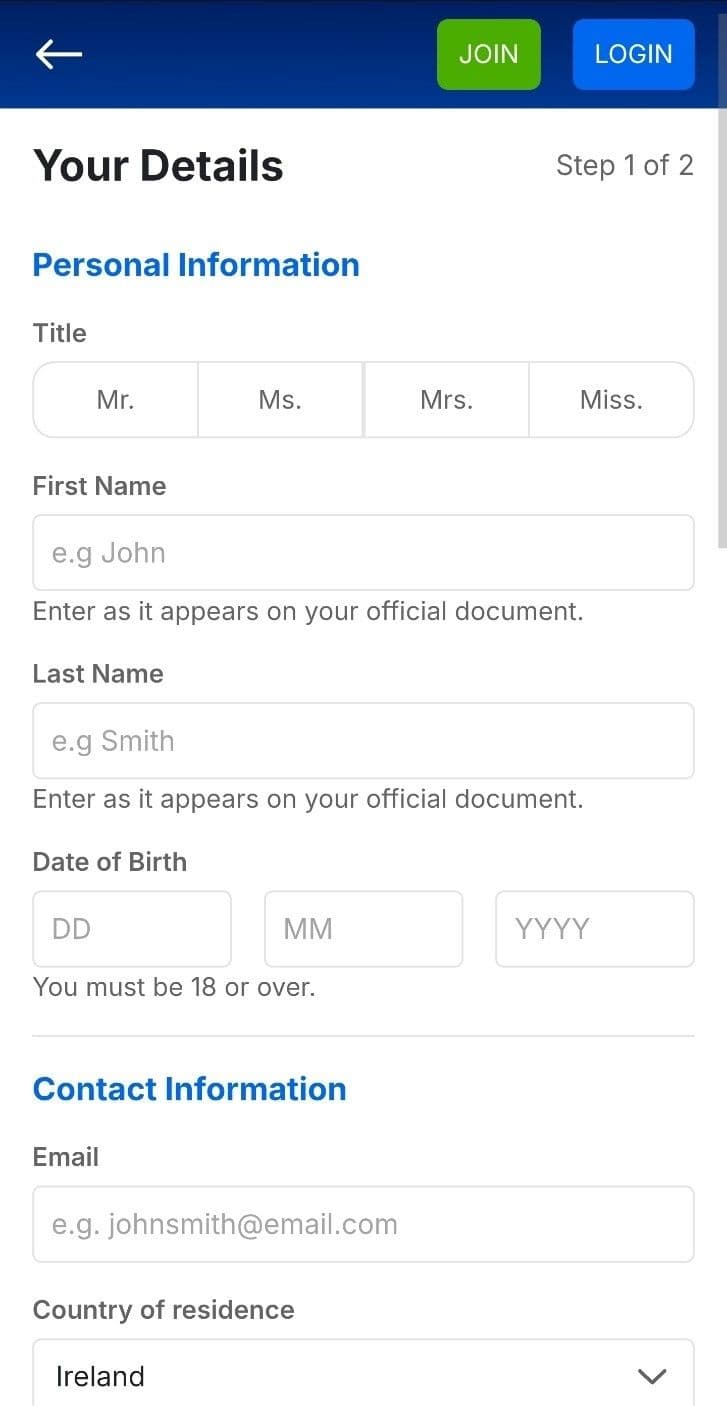The height and width of the screenshot is (1406, 727).
Task: Click the First Name input field
Action: point(363,552)
